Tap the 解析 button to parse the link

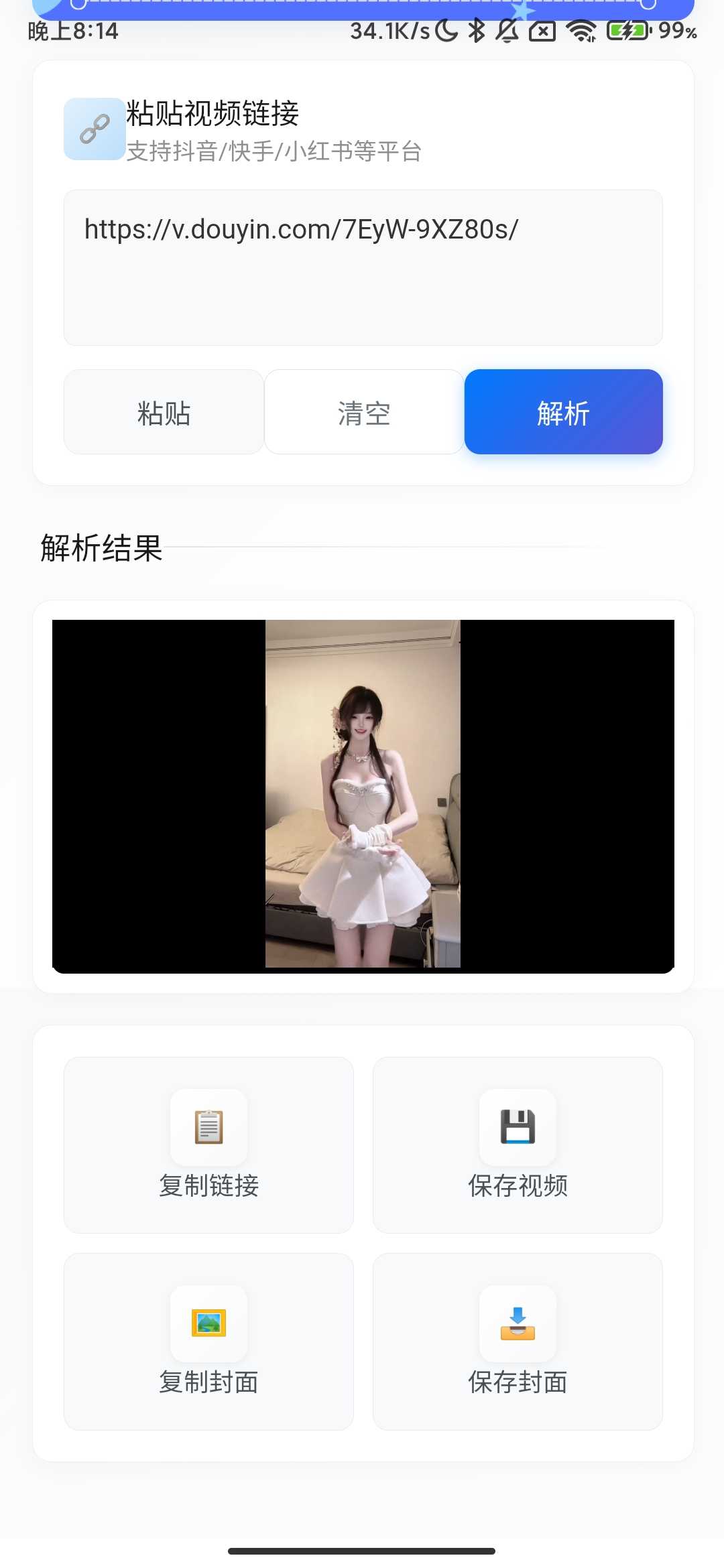click(563, 412)
